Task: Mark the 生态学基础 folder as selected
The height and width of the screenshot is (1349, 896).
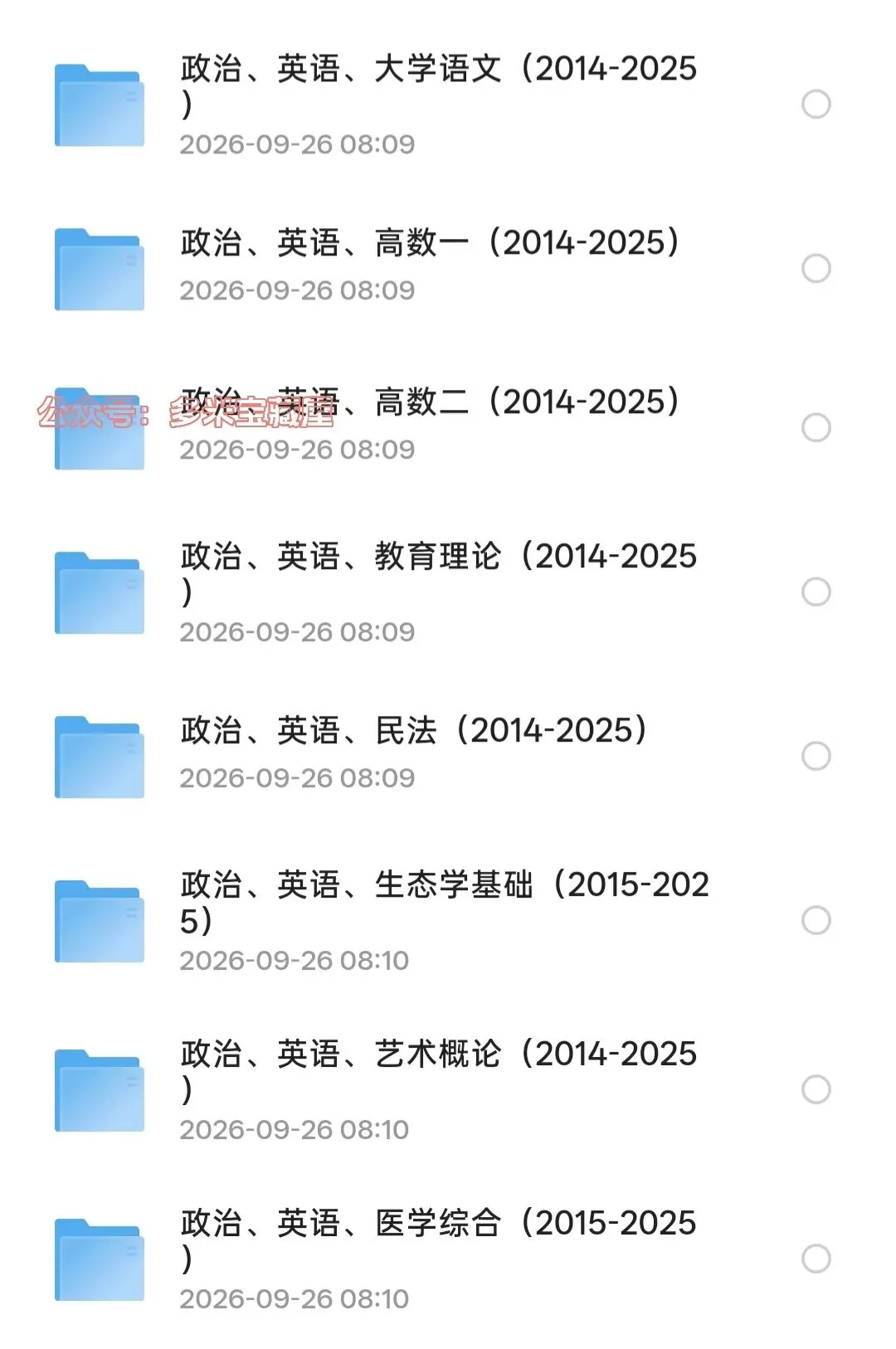Action: click(816, 921)
